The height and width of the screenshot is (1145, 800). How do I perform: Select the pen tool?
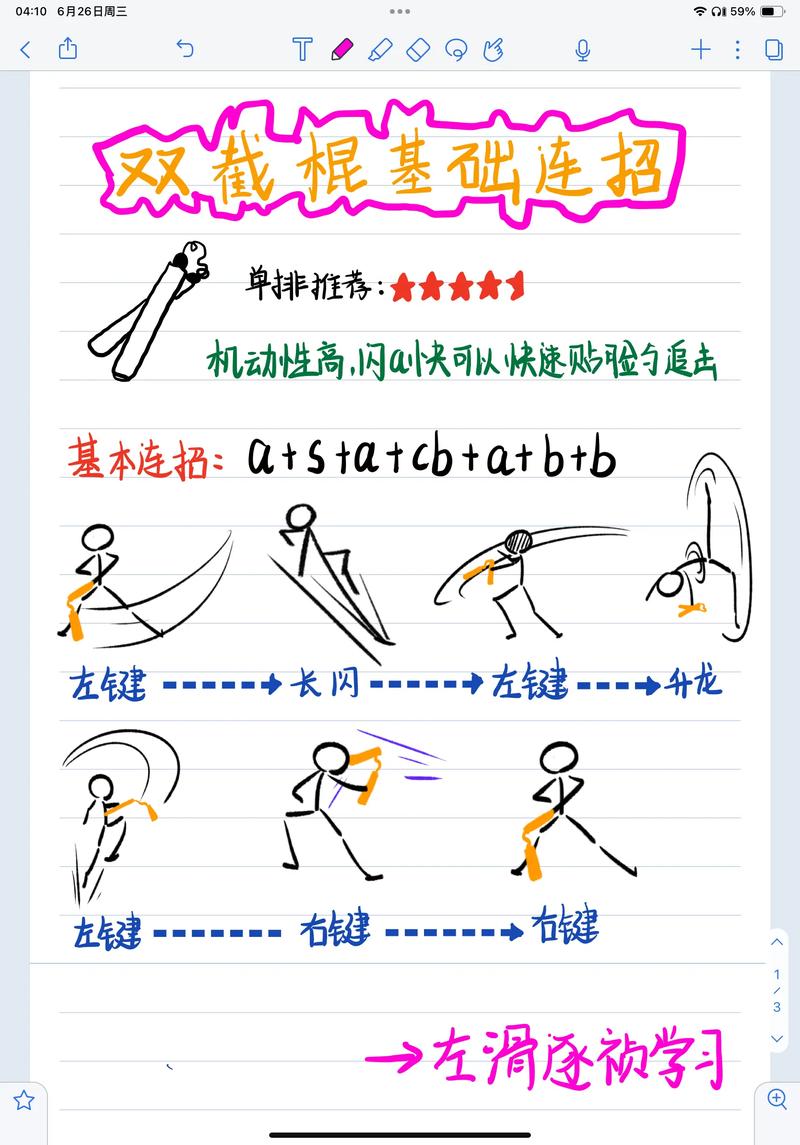[x=341, y=49]
